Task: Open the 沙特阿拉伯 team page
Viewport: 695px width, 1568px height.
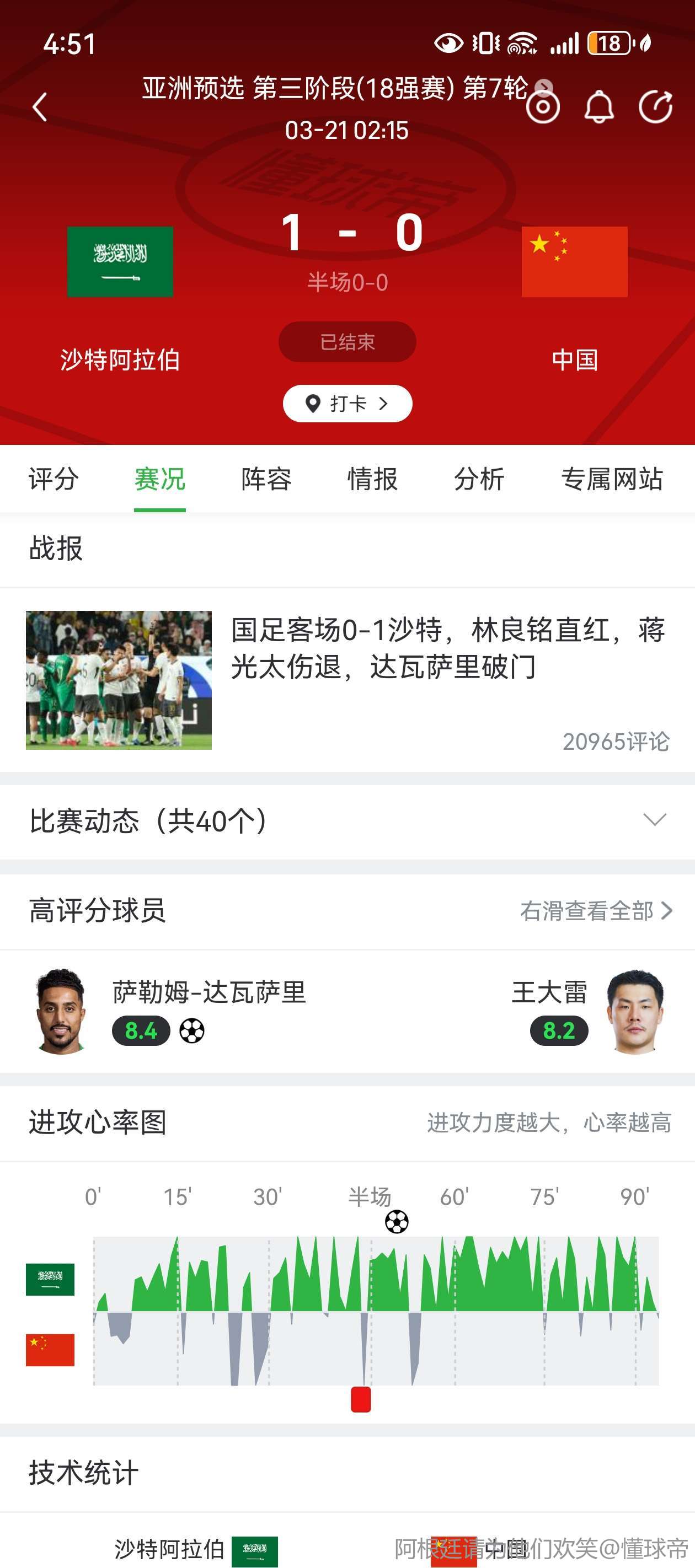Action: (120, 292)
